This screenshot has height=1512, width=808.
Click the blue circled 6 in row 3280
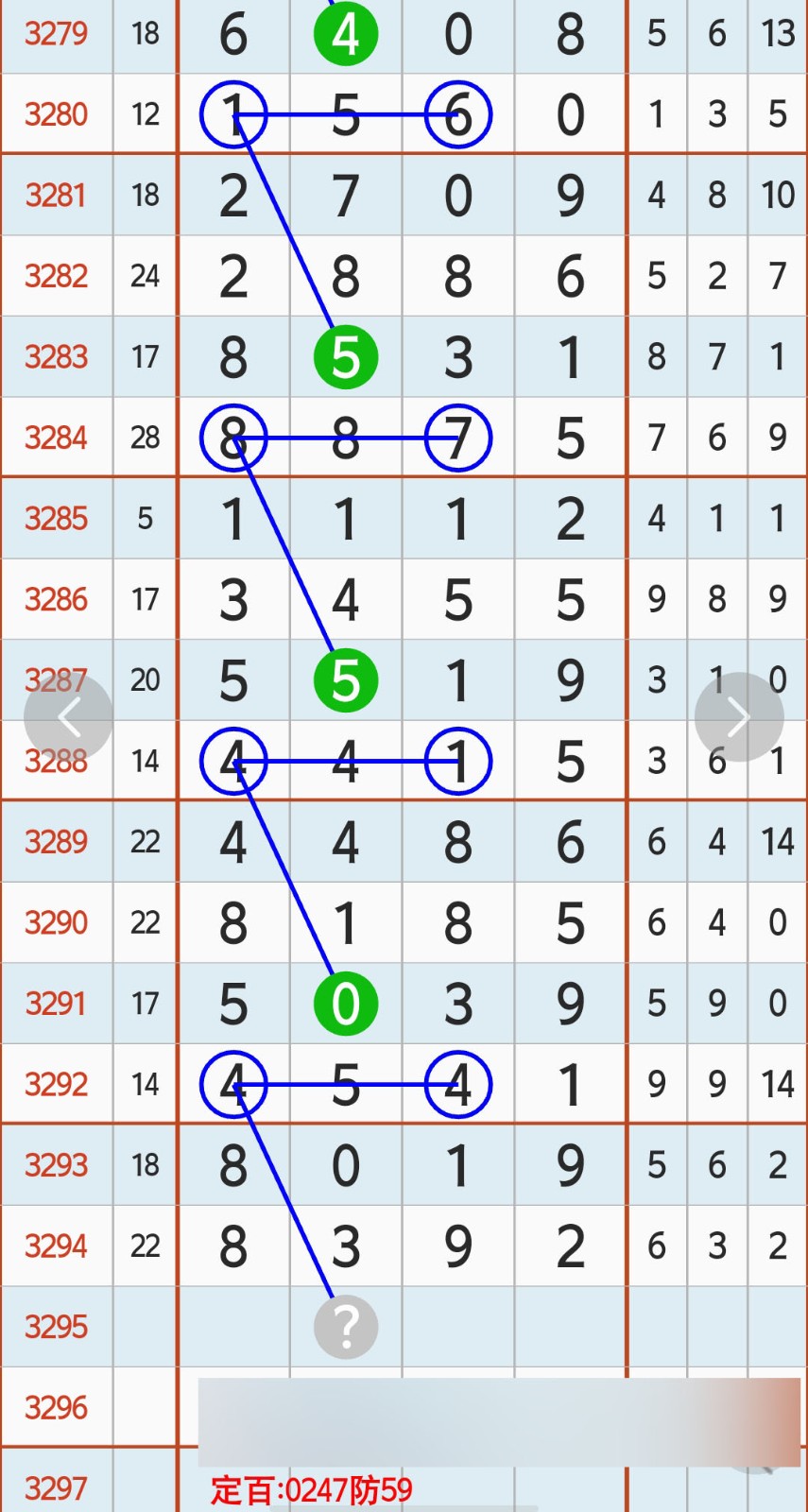tap(457, 114)
